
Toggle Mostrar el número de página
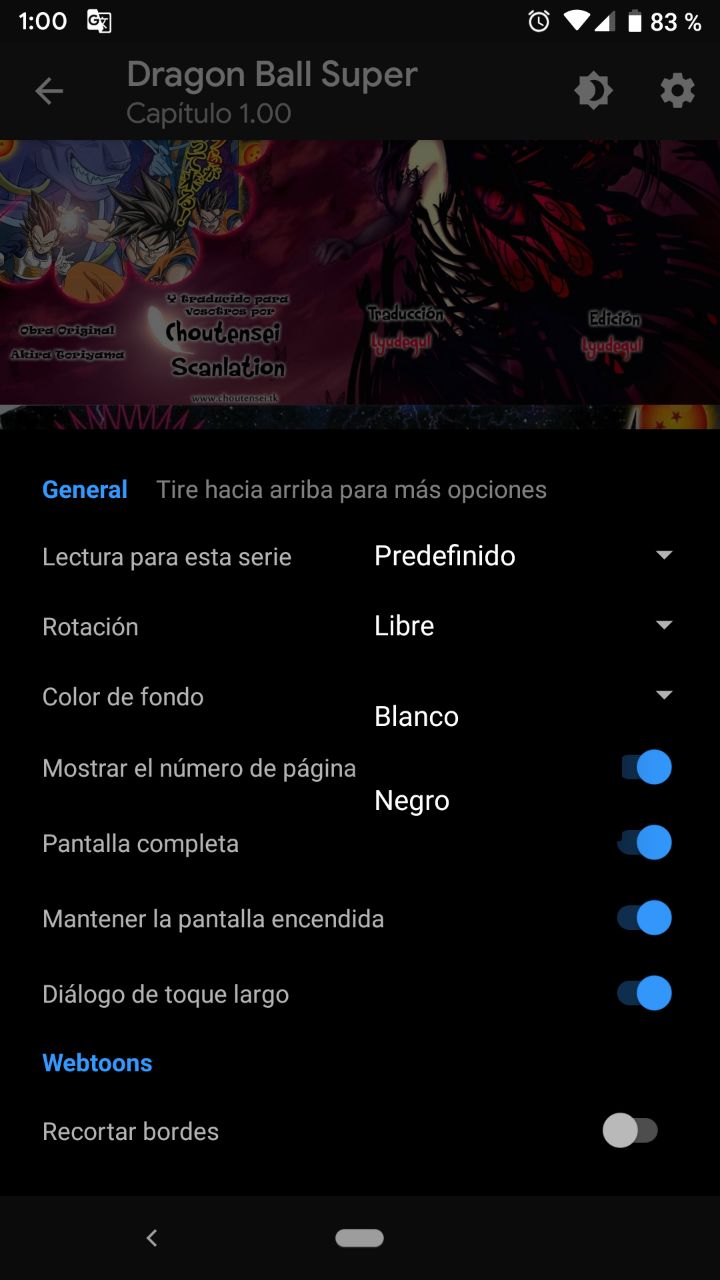point(645,768)
